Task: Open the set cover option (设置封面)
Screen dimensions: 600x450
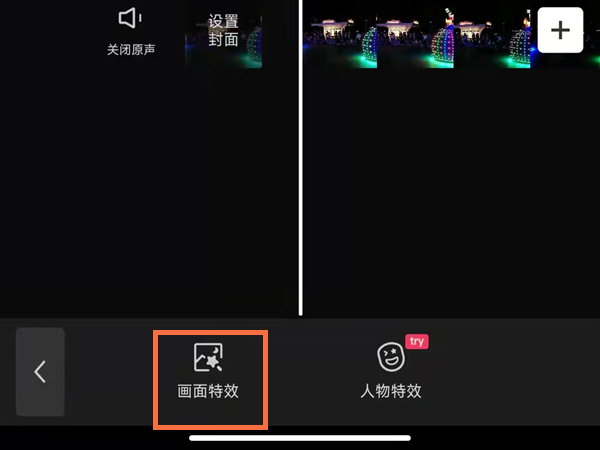Action: (x=224, y=31)
